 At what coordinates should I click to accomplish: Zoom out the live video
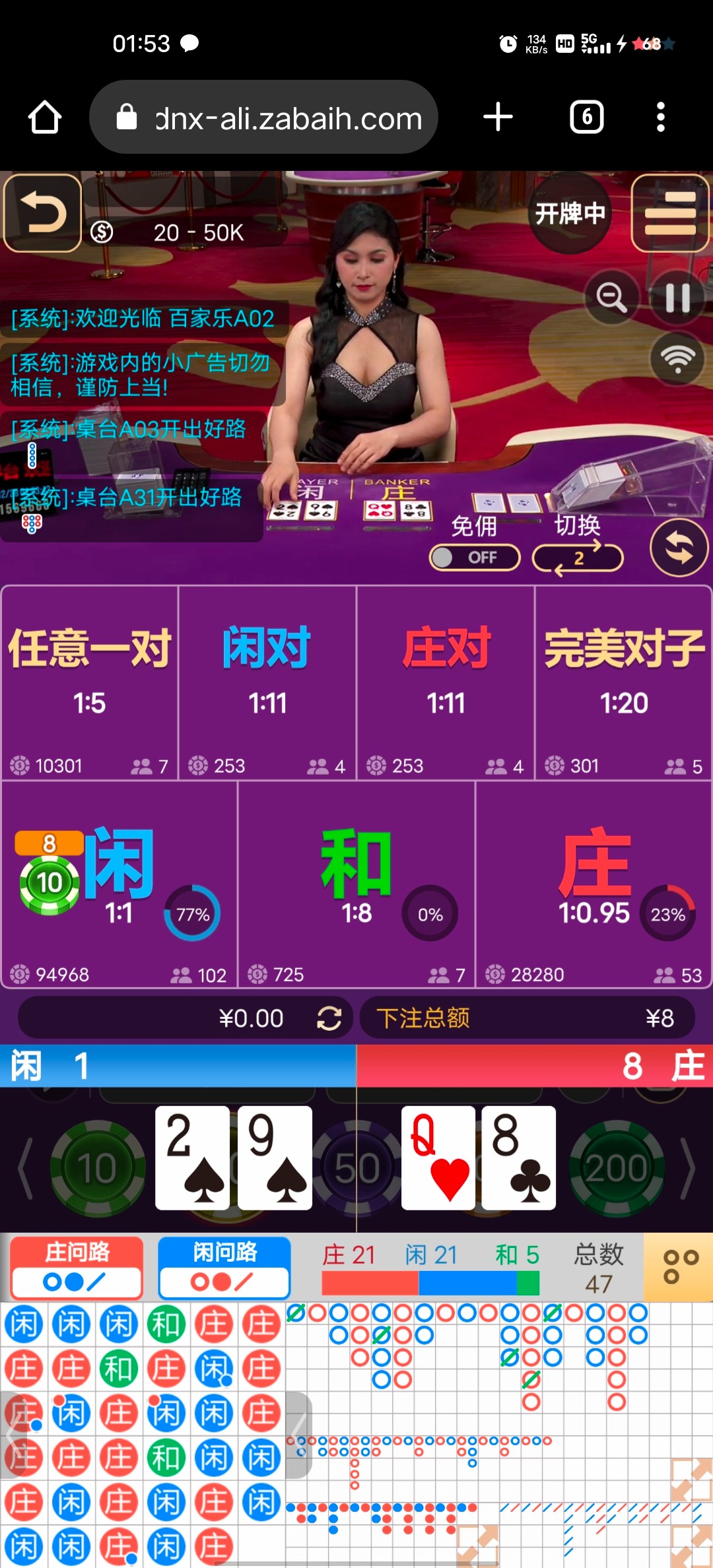611,297
